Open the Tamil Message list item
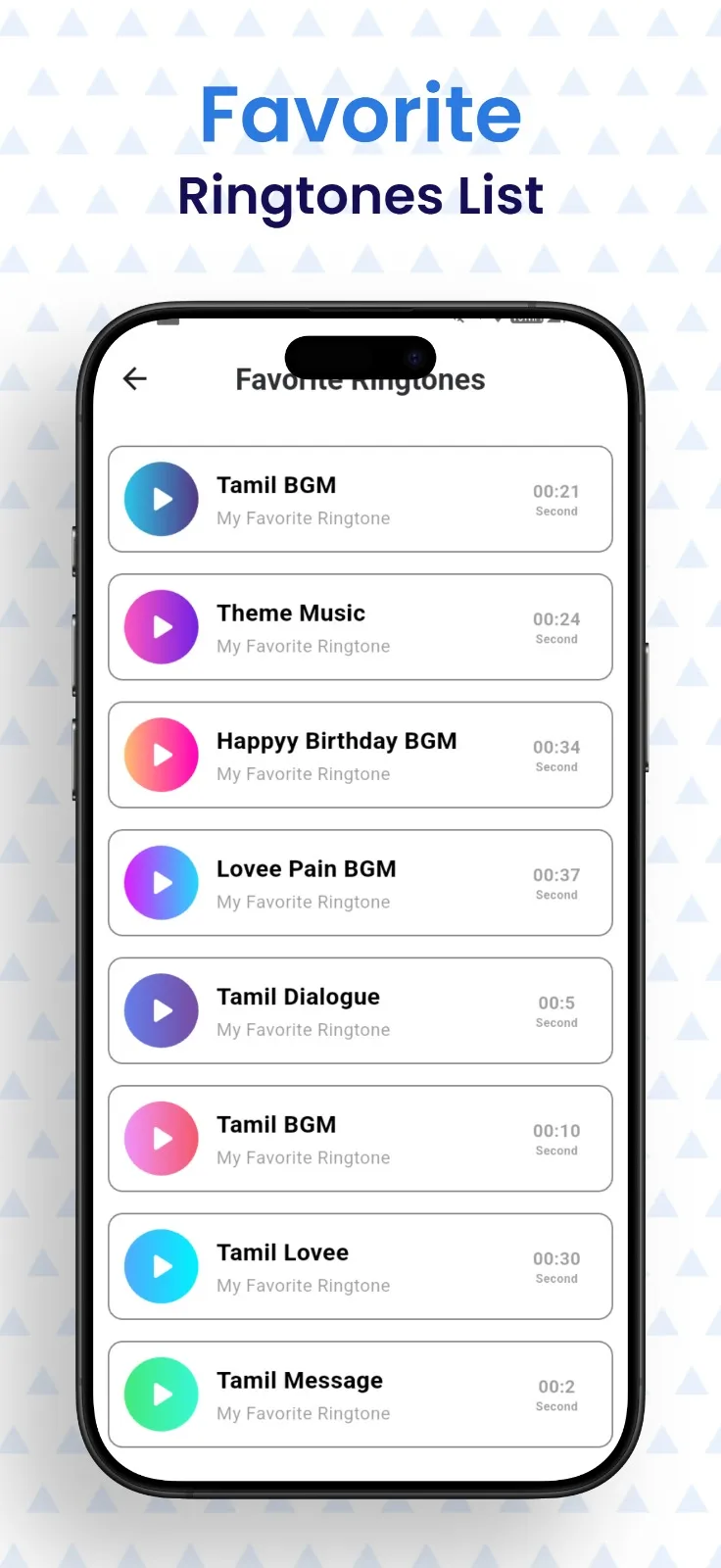The image size is (721, 1568). 360,1394
